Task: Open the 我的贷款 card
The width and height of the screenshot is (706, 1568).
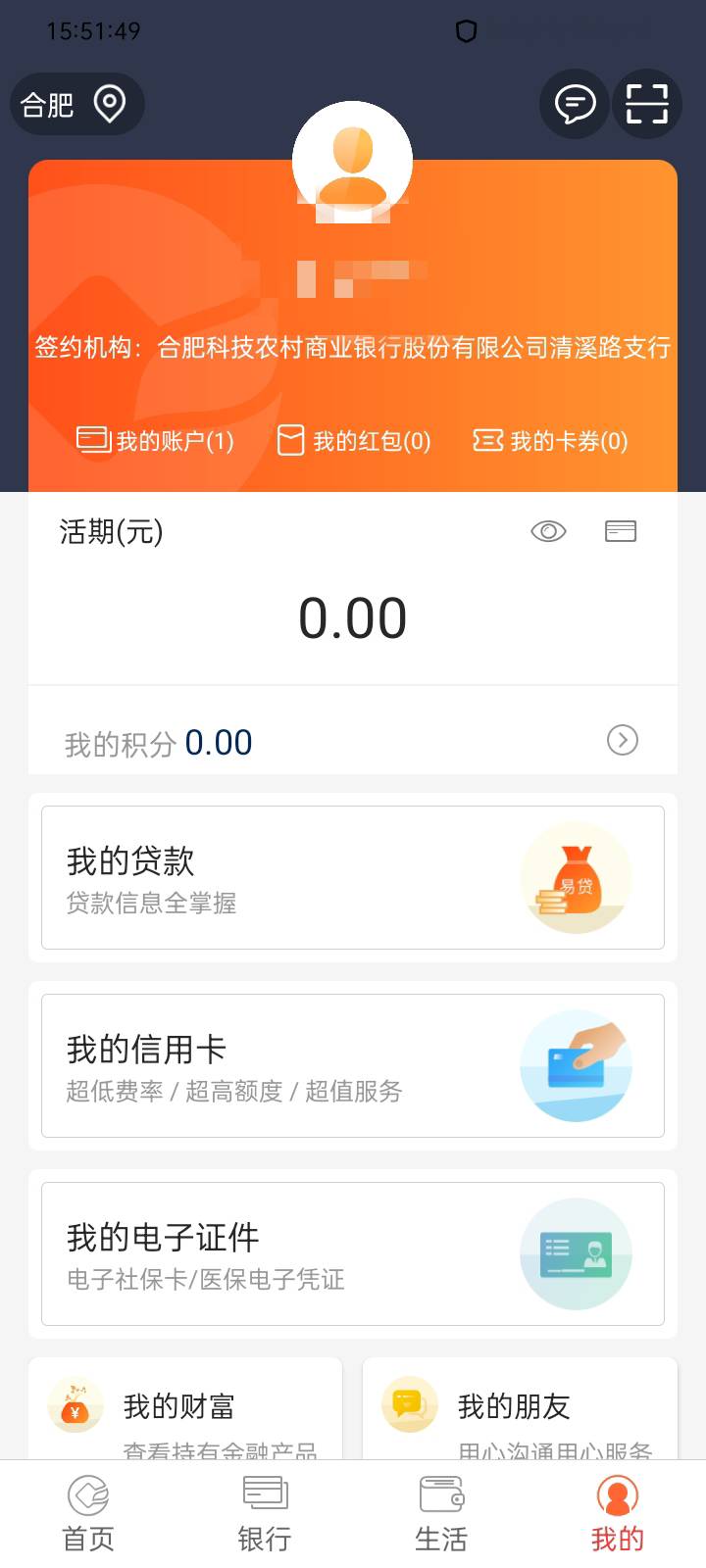Action: [x=353, y=877]
